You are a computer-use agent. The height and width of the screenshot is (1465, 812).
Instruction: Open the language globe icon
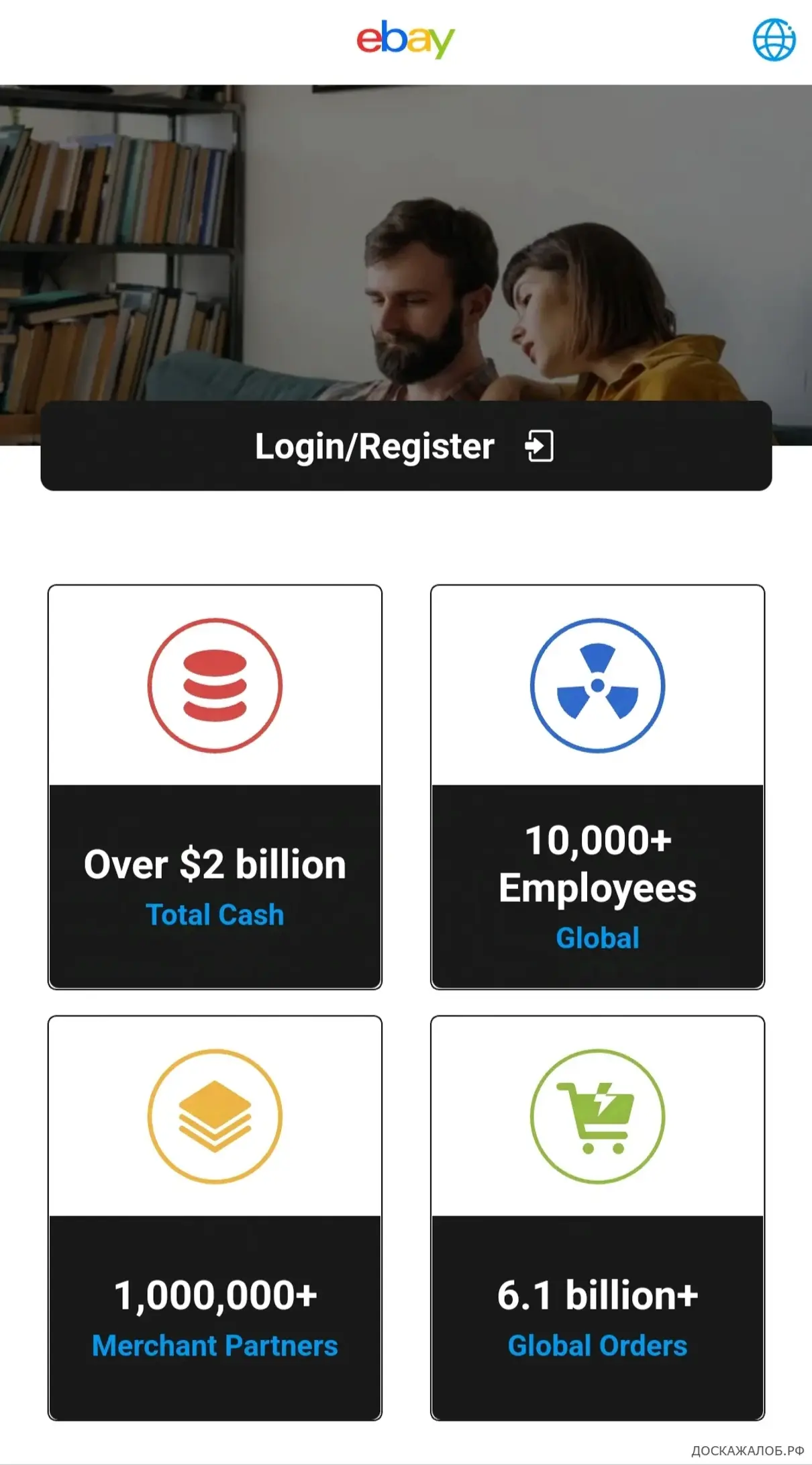(774, 40)
